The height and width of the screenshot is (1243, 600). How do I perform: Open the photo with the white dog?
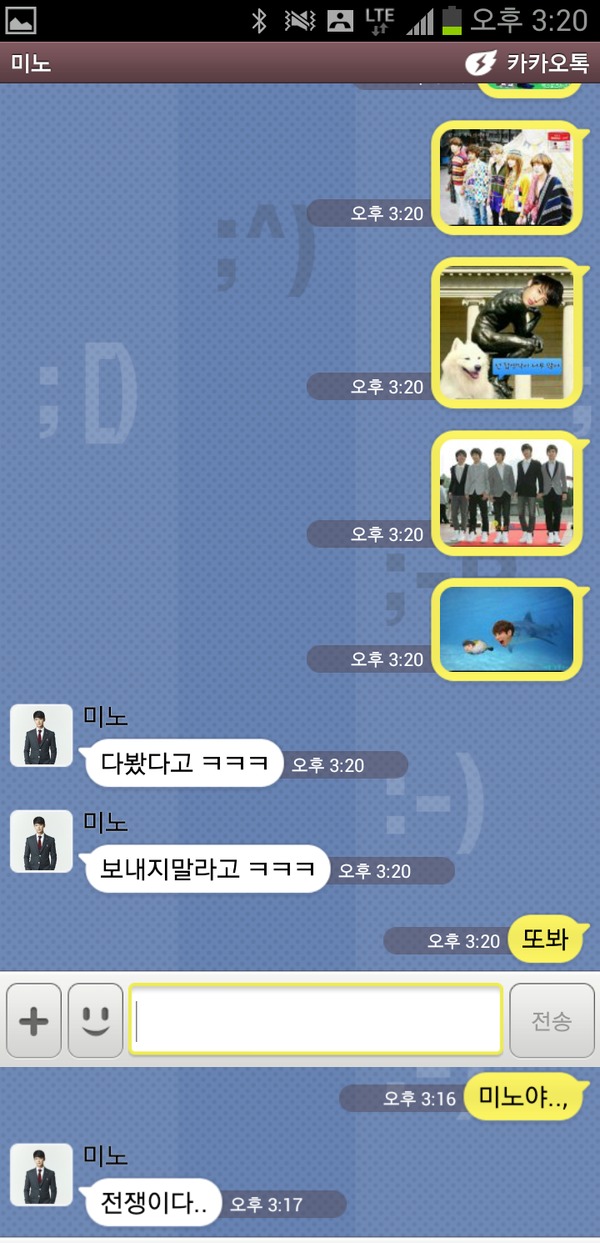tap(506, 332)
